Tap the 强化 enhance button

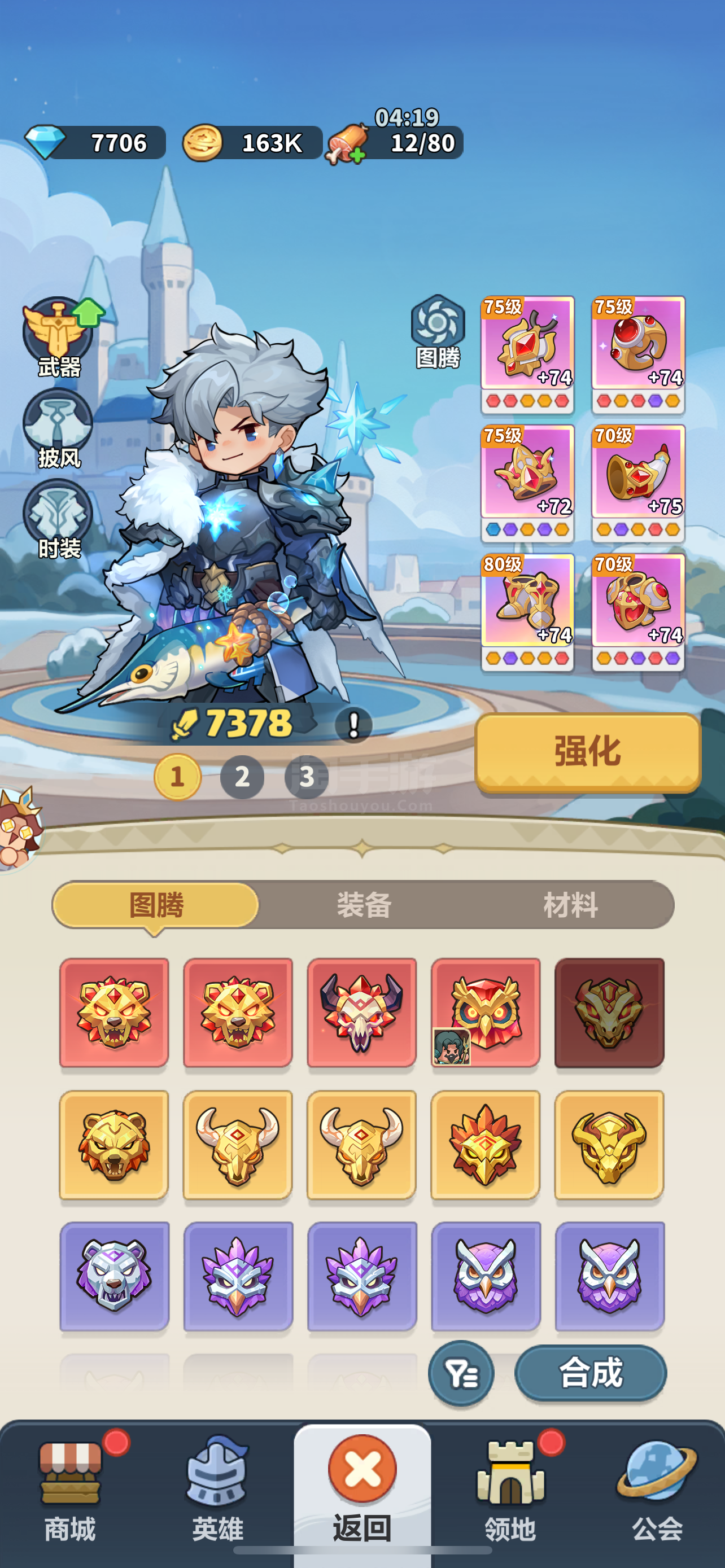[587, 752]
